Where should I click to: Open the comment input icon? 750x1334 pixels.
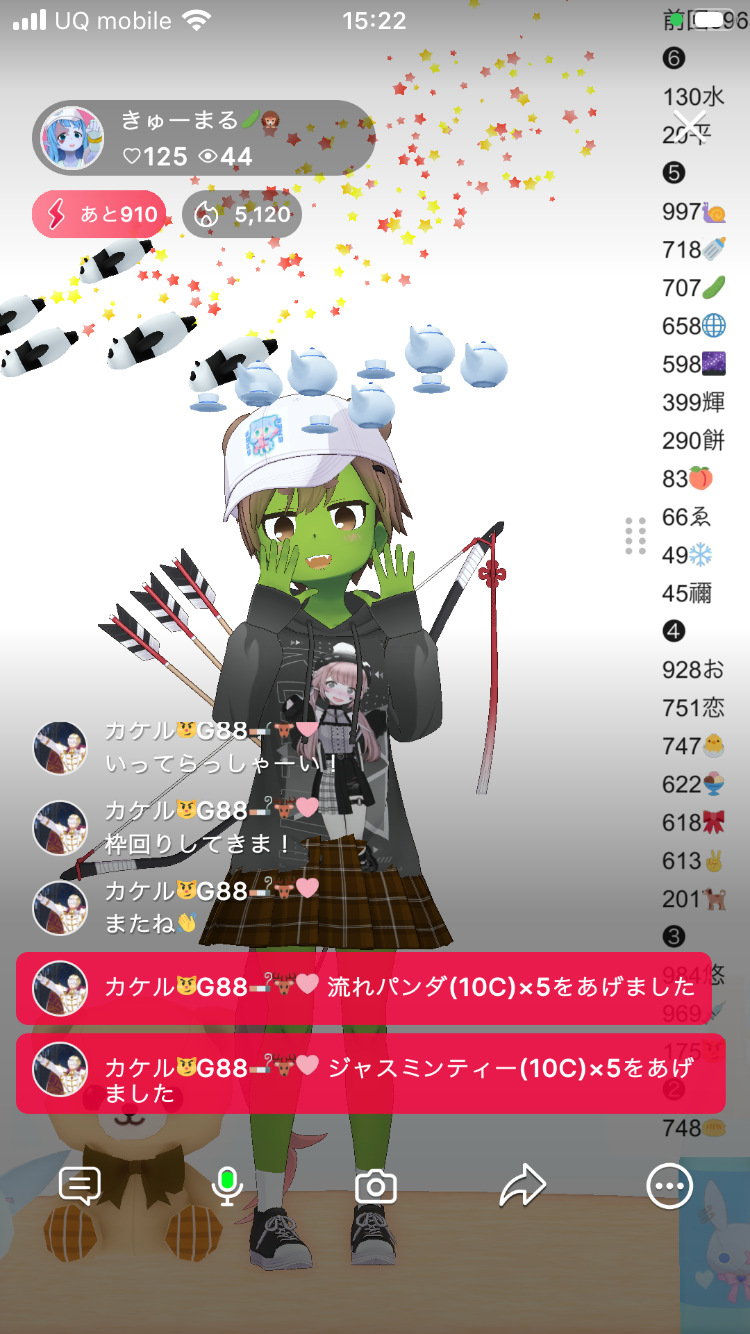(80, 1186)
